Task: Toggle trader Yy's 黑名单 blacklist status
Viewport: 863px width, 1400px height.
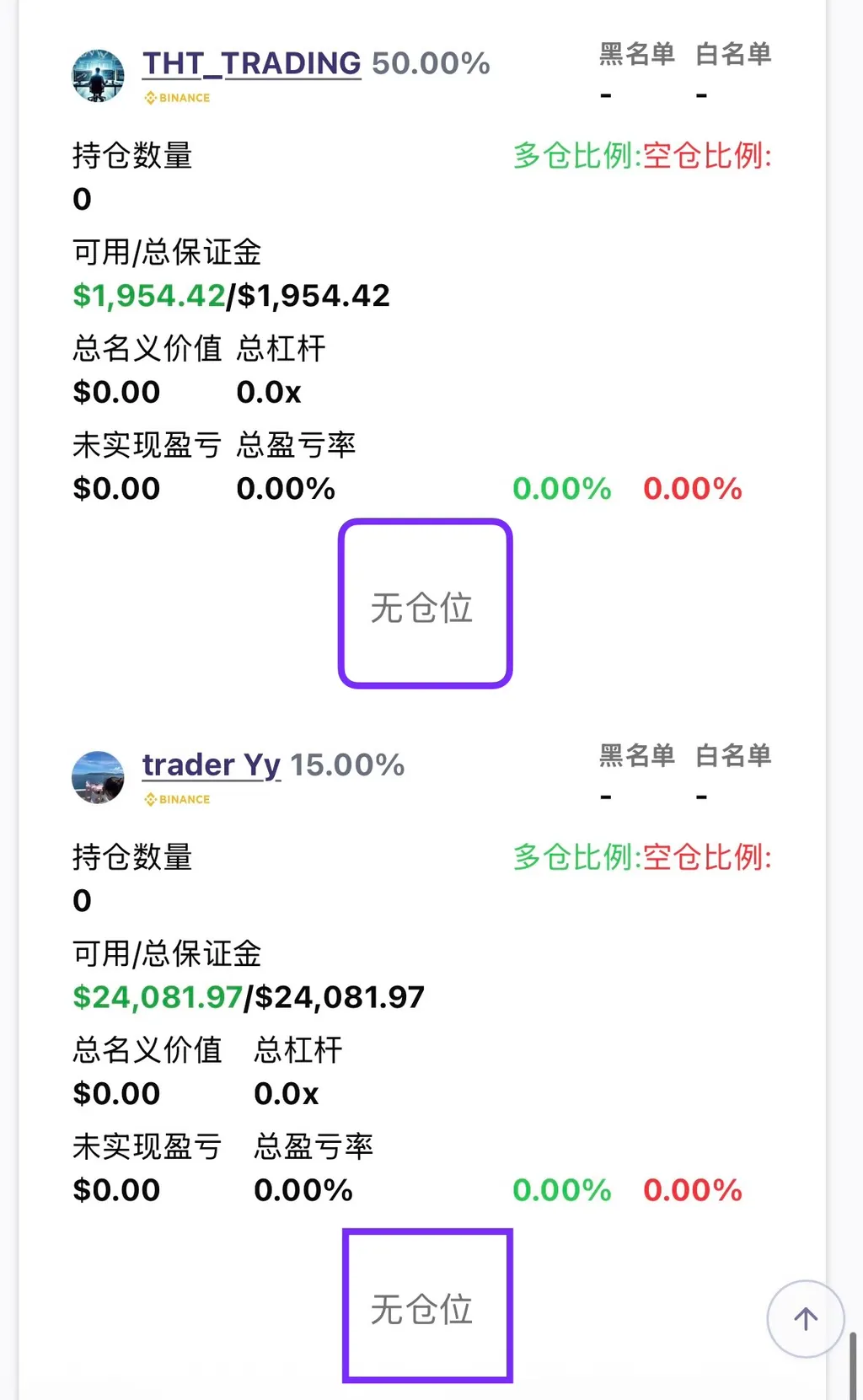Action: click(x=607, y=797)
